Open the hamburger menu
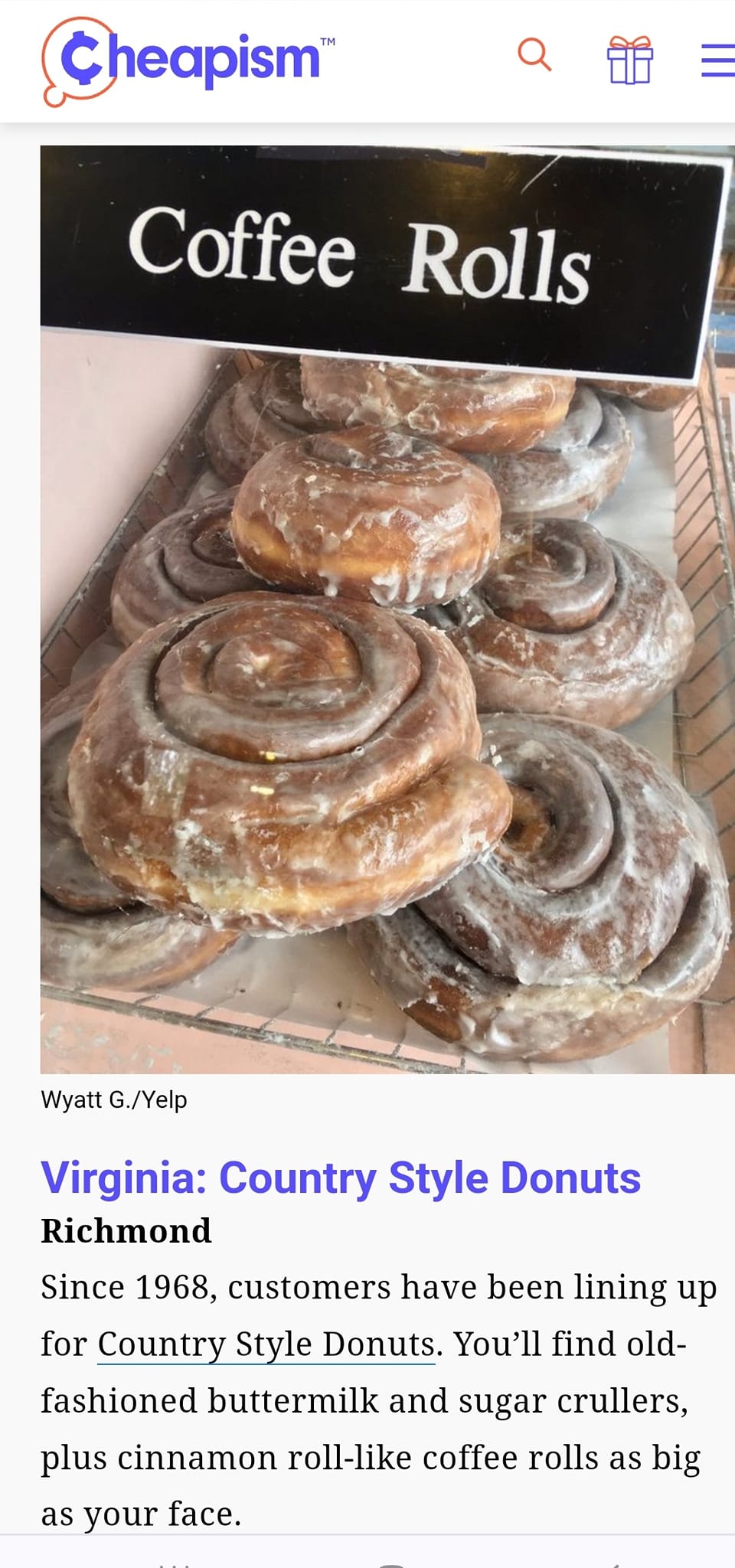This screenshot has width=735, height=1568. point(718,60)
